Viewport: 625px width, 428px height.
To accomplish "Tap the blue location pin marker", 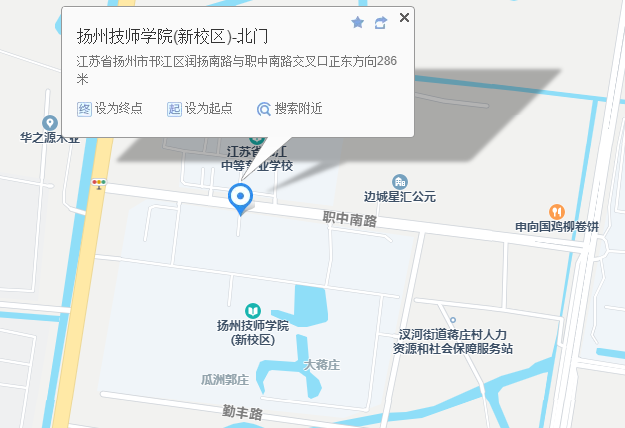I will click(240, 198).
